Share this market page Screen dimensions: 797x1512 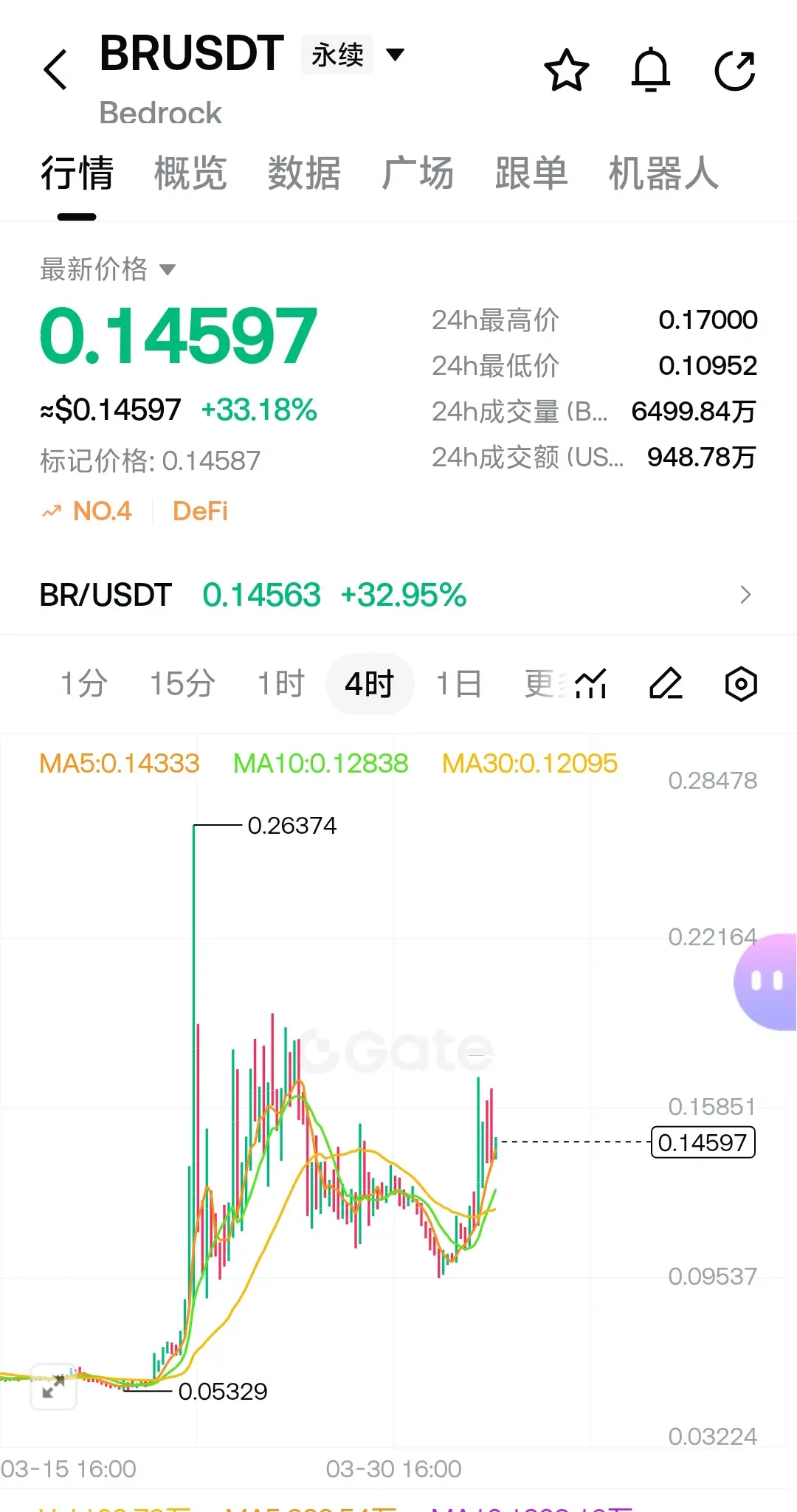(735, 71)
